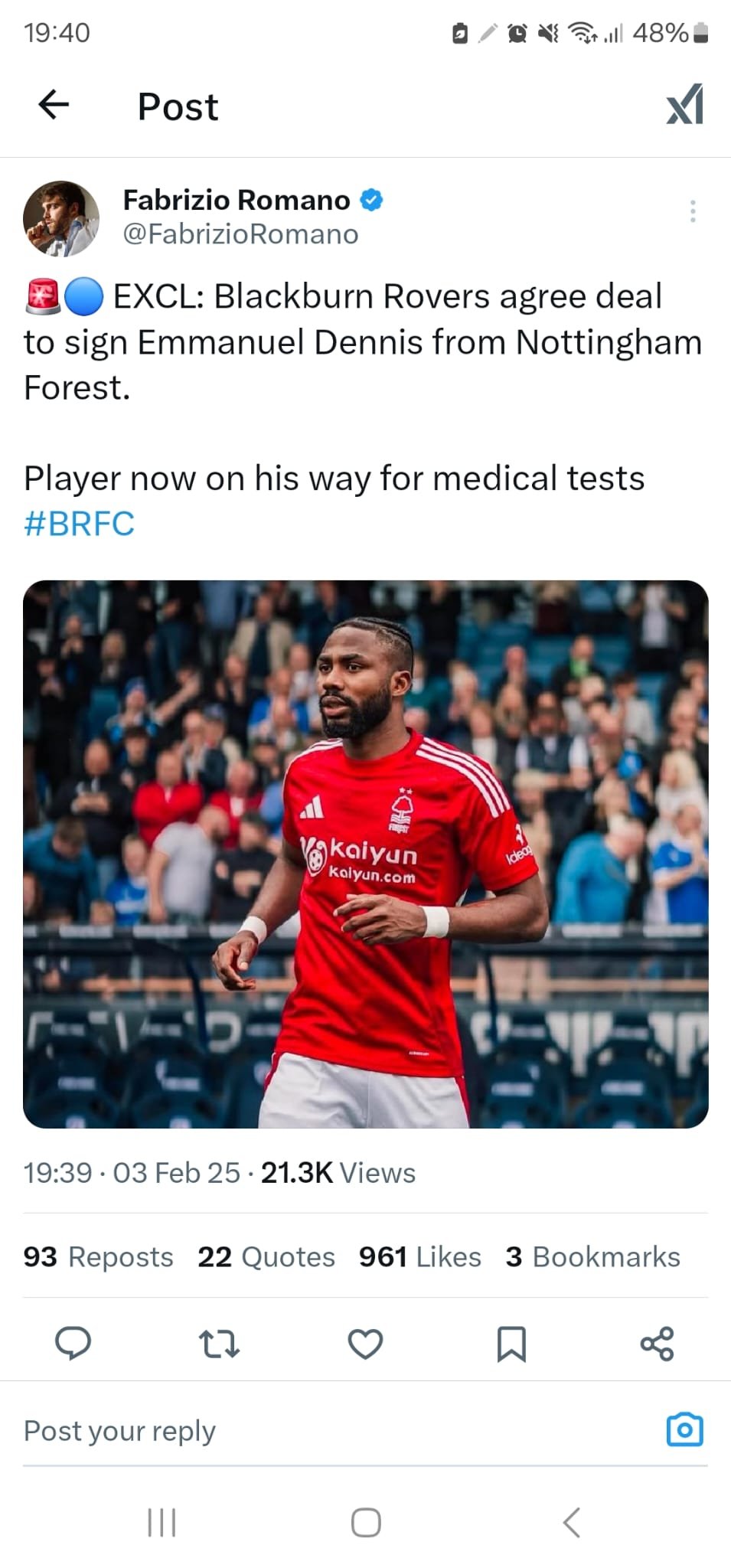The image size is (731, 1568).
Task: Go to the system home screen
Action: [x=365, y=1522]
